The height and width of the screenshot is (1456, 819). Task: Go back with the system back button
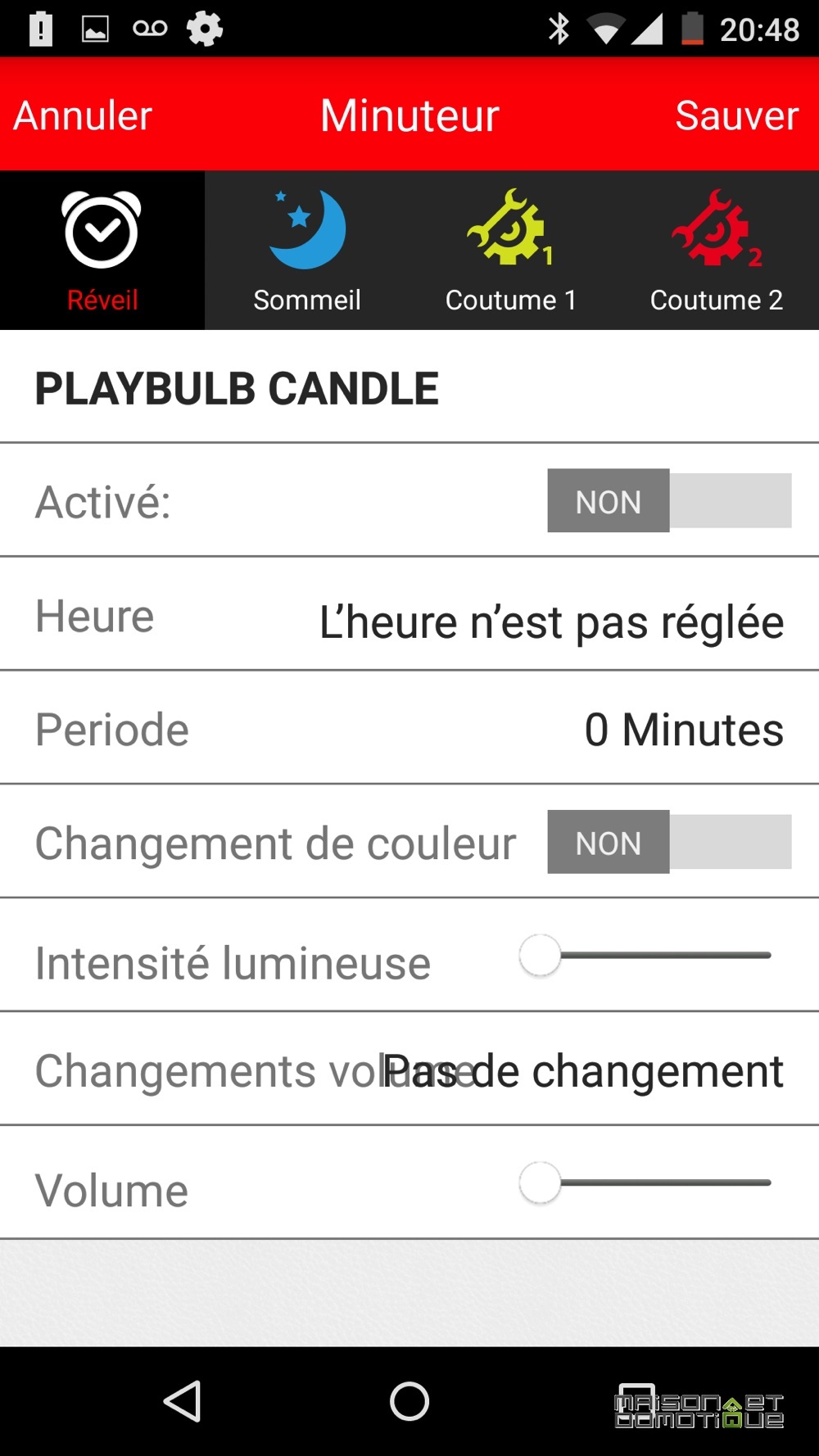point(183,1401)
